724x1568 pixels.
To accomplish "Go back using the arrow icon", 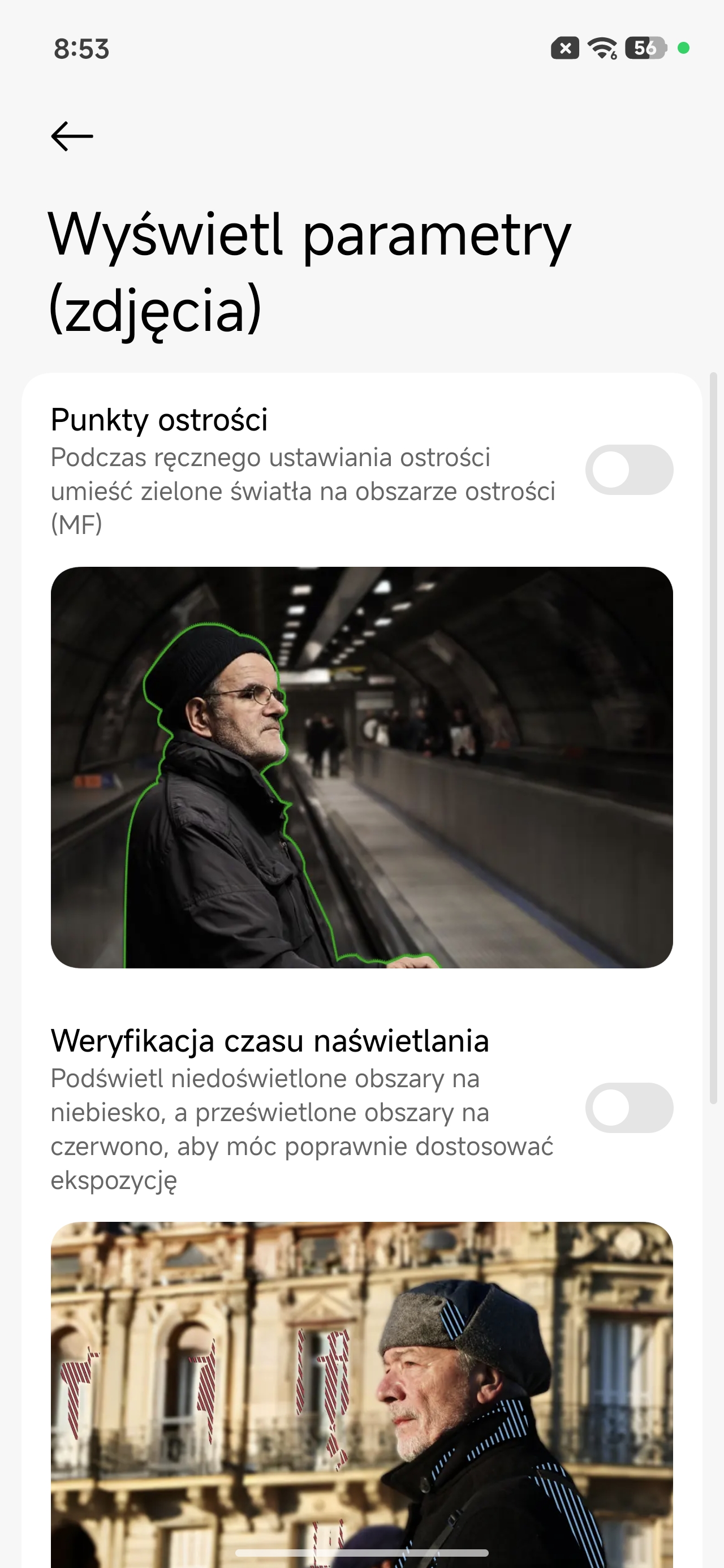I will click(x=72, y=136).
